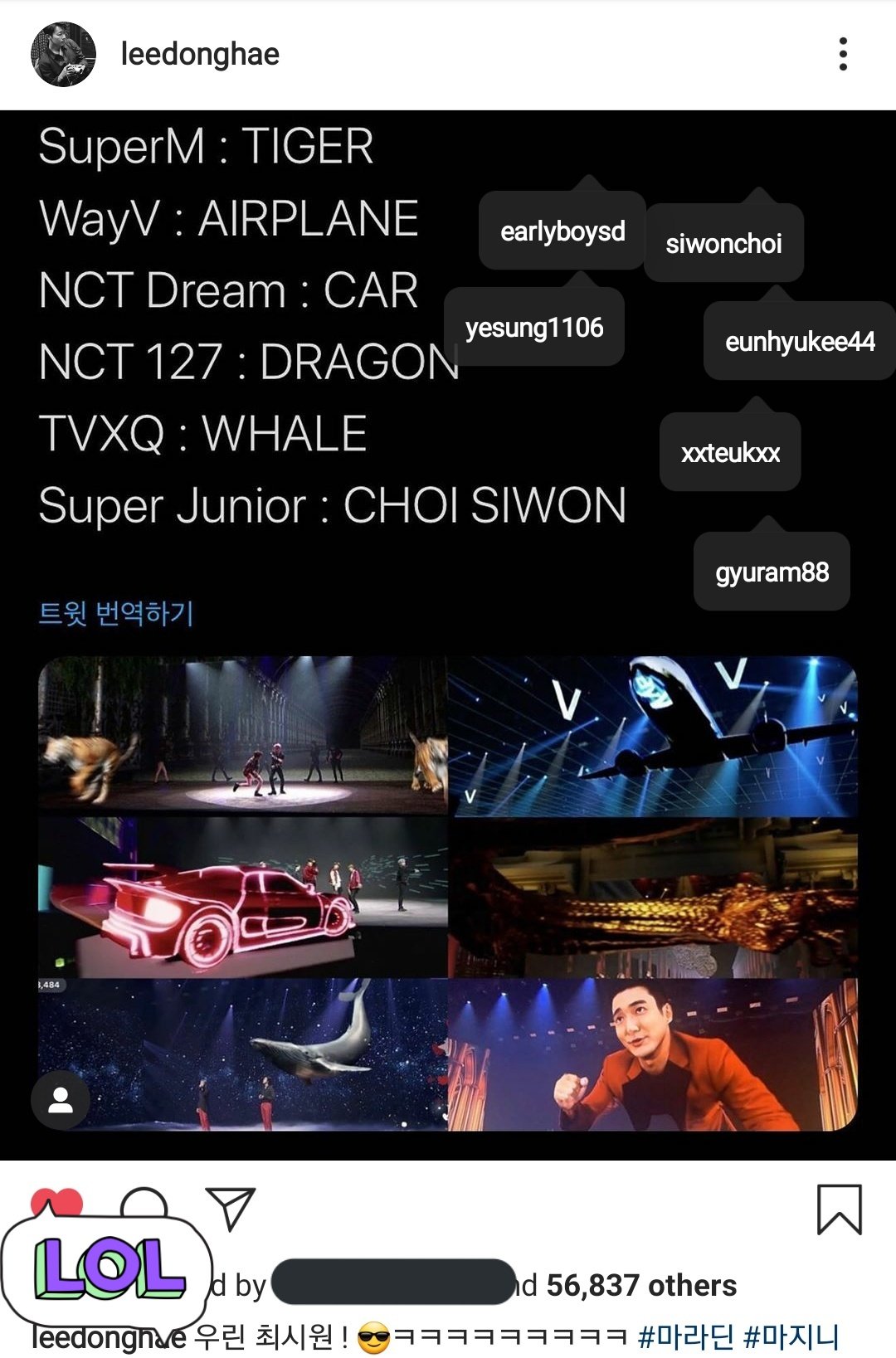Visit tagged profile eunhyukee44

click(x=799, y=342)
